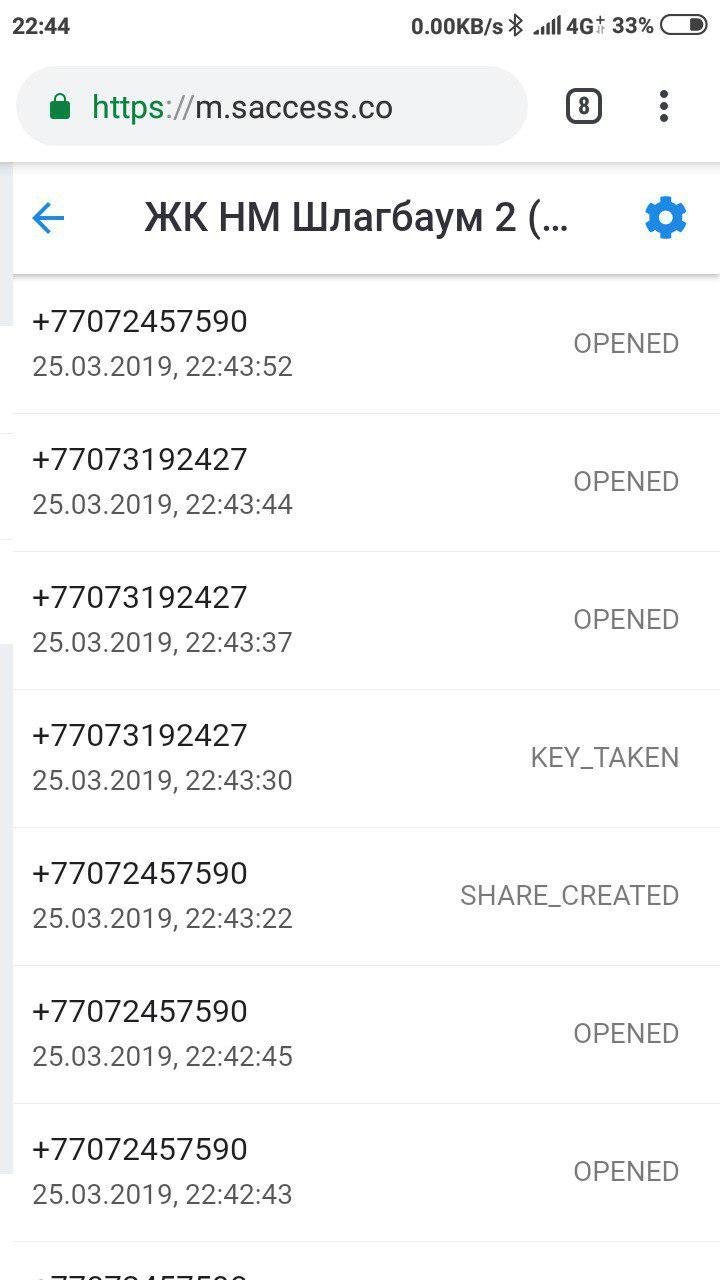View the KEY_TAKEN event entry

pyautogui.click(x=366, y=759)
